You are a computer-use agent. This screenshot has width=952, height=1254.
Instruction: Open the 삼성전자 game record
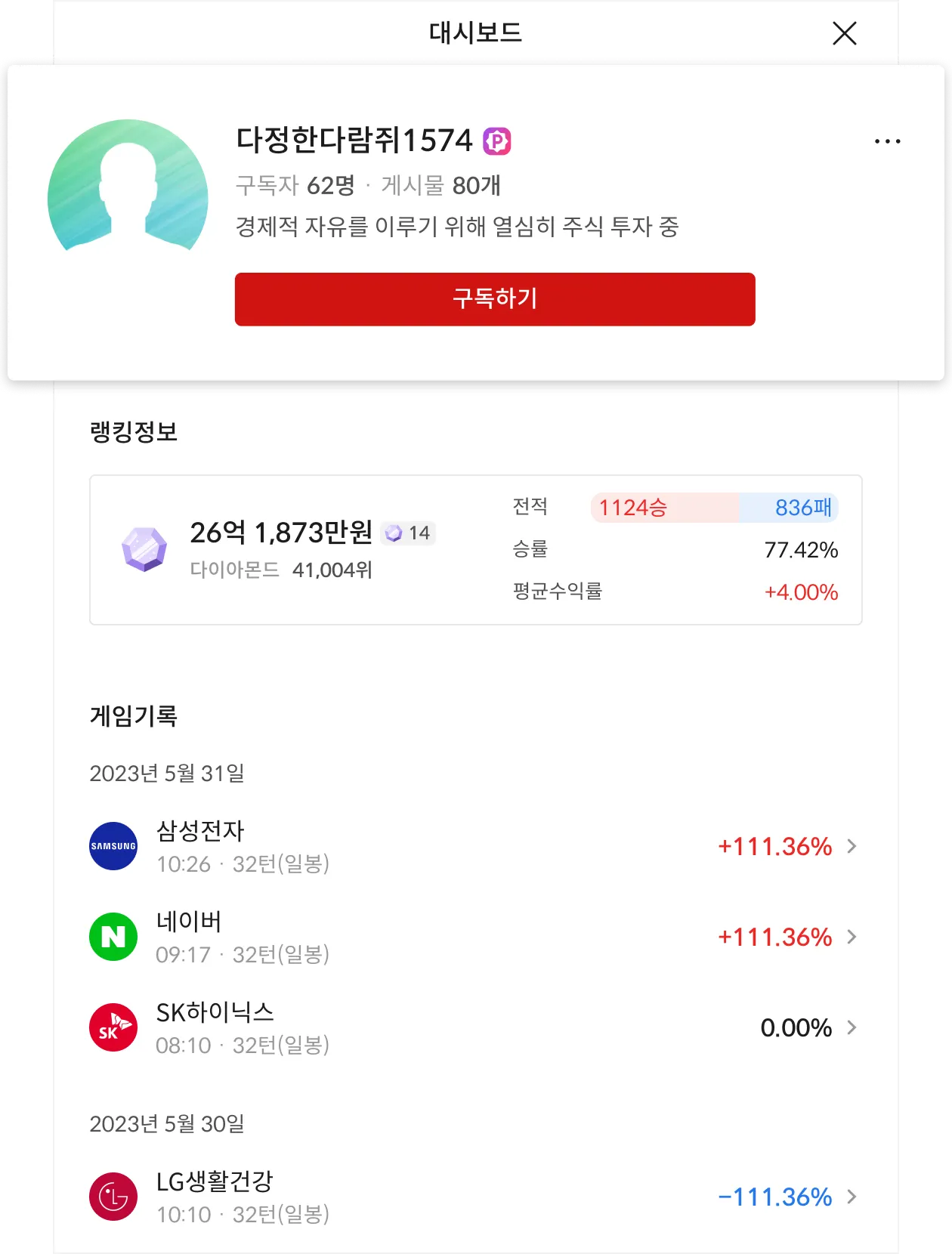(474, 846)
